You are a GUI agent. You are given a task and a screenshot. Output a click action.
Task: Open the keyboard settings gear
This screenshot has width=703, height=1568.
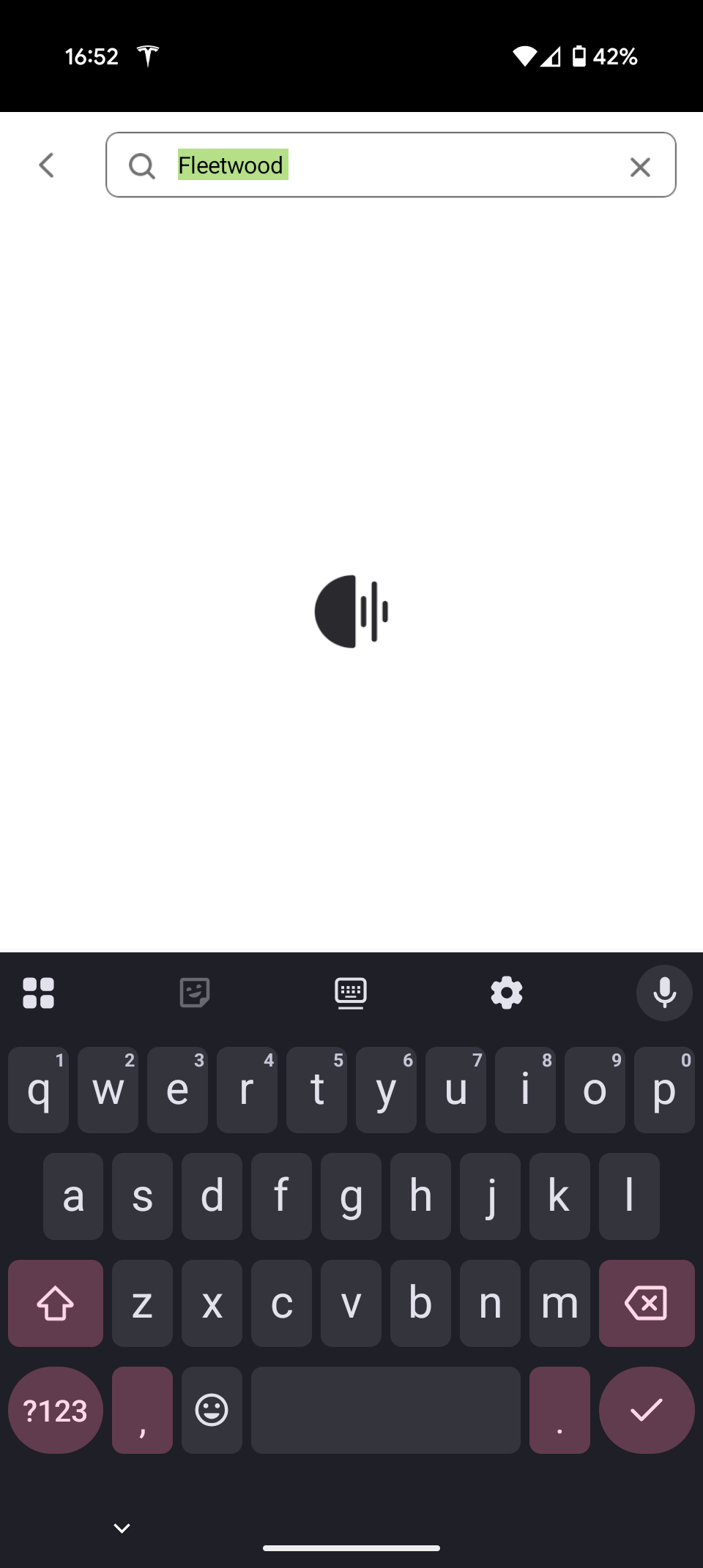[506, 993]
